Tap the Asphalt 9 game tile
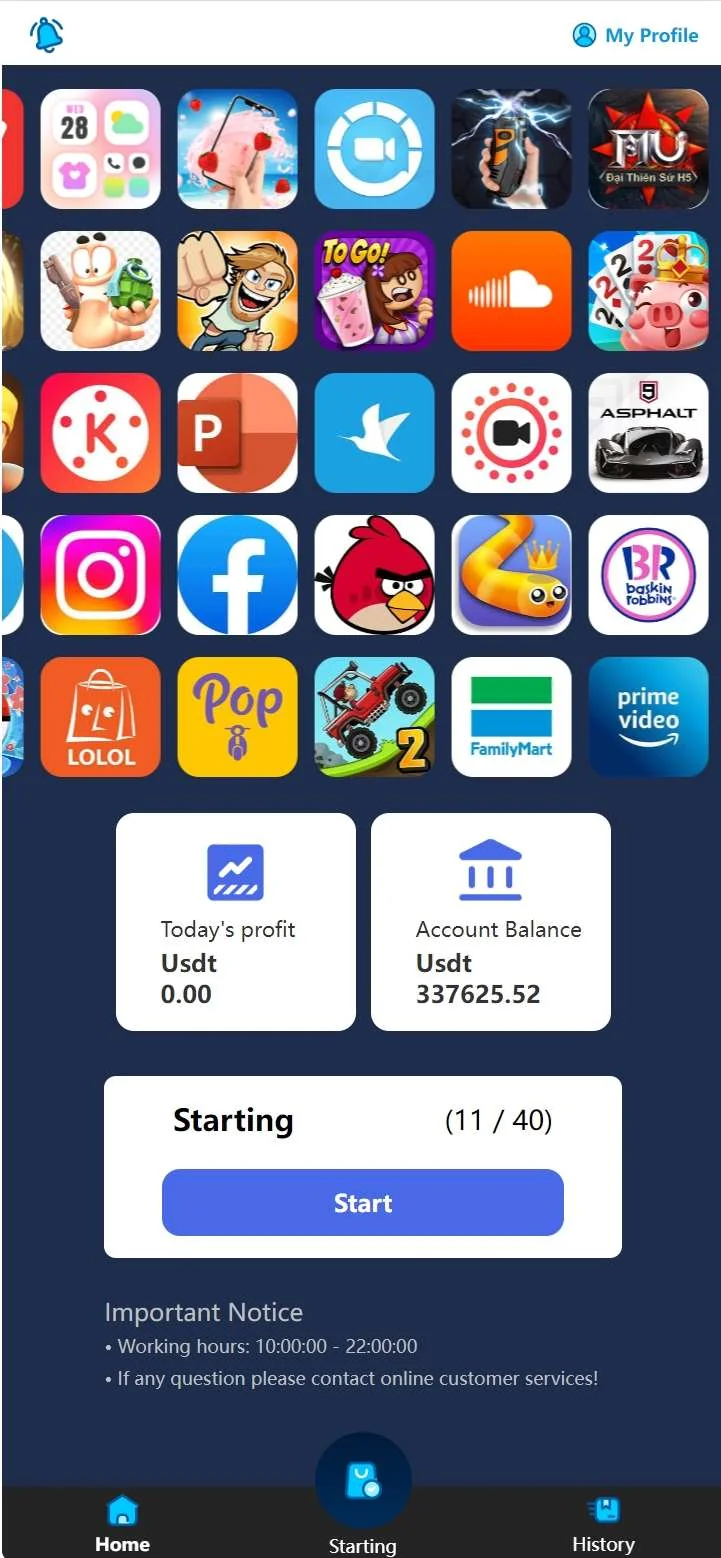Viewport: 721px width, 1558px height. 648,433
